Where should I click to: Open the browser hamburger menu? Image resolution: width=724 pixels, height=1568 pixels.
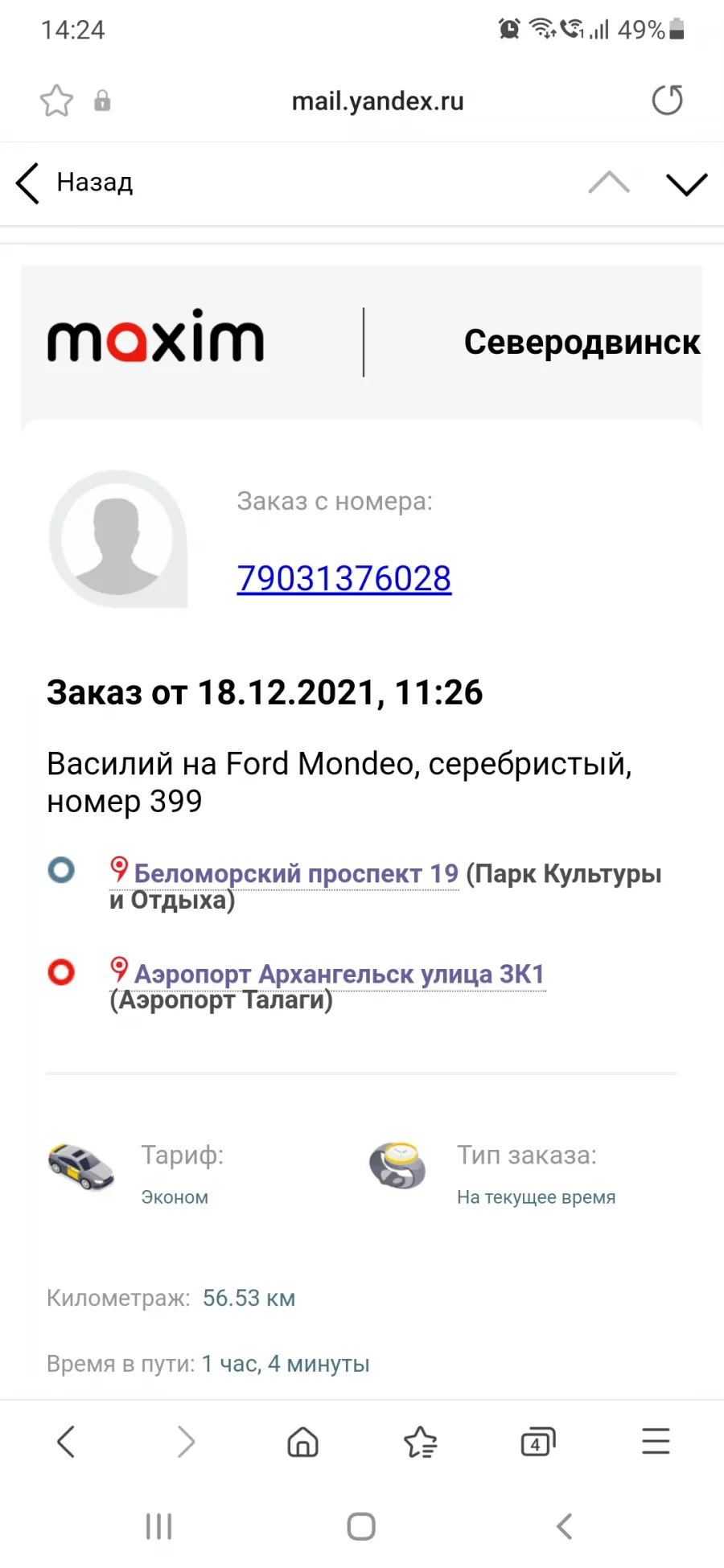click(656, 1442)
